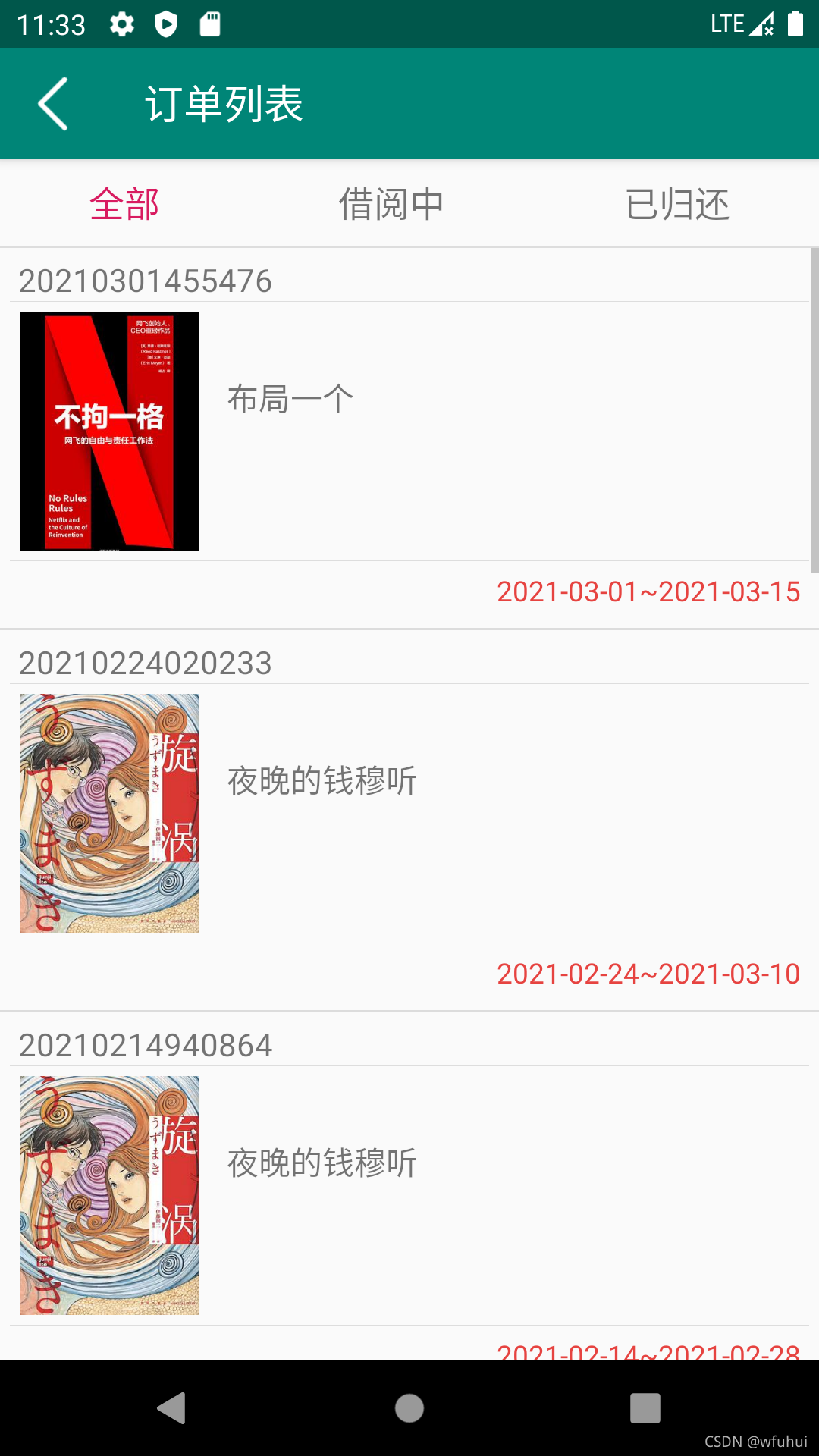Image resolution: width=819 pixels, height=1456 pixels.
Task: Open recent apps from navigation bar
Action: [x=645, y=1408]
